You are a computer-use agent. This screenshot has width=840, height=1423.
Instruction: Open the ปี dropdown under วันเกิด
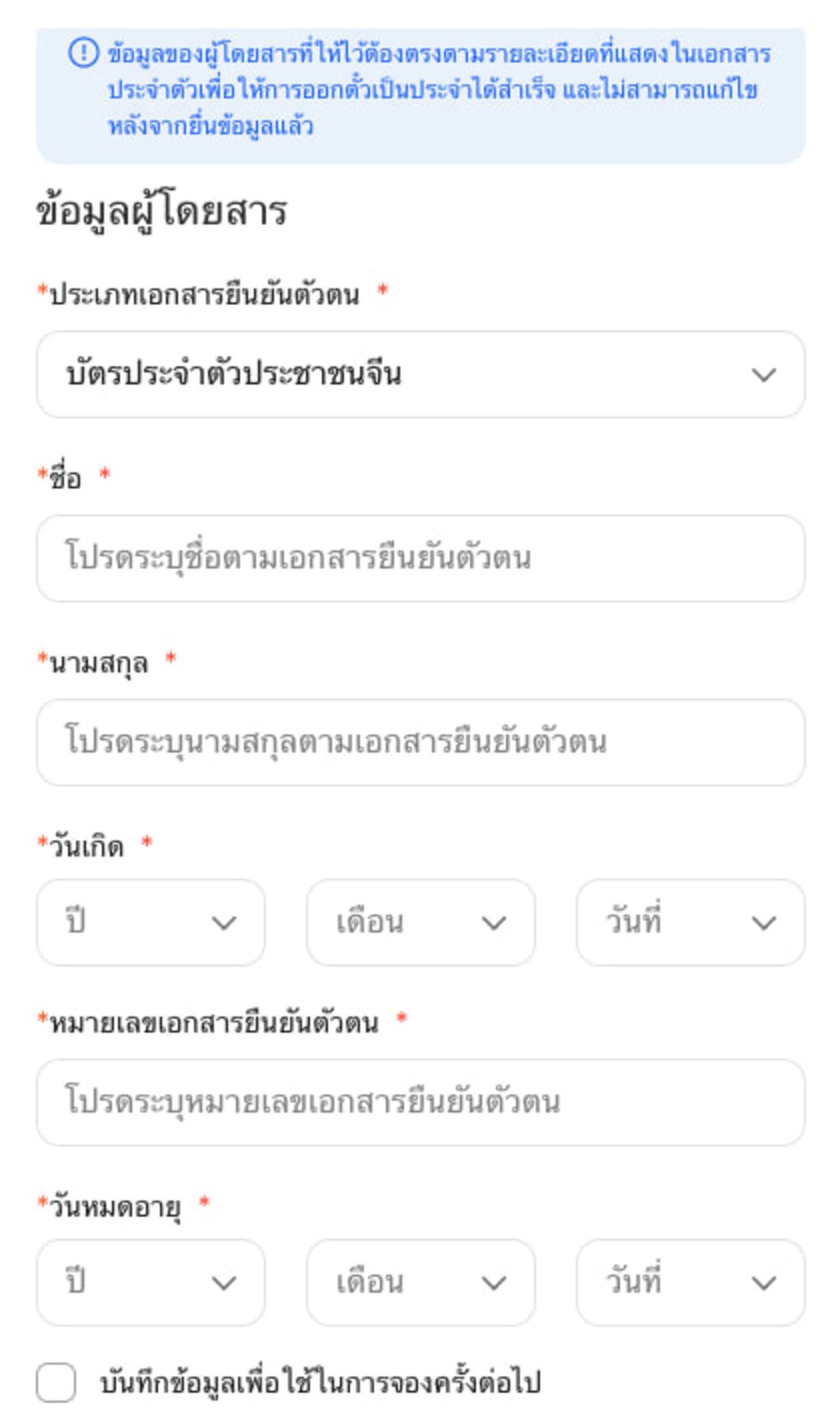(151, 922)
